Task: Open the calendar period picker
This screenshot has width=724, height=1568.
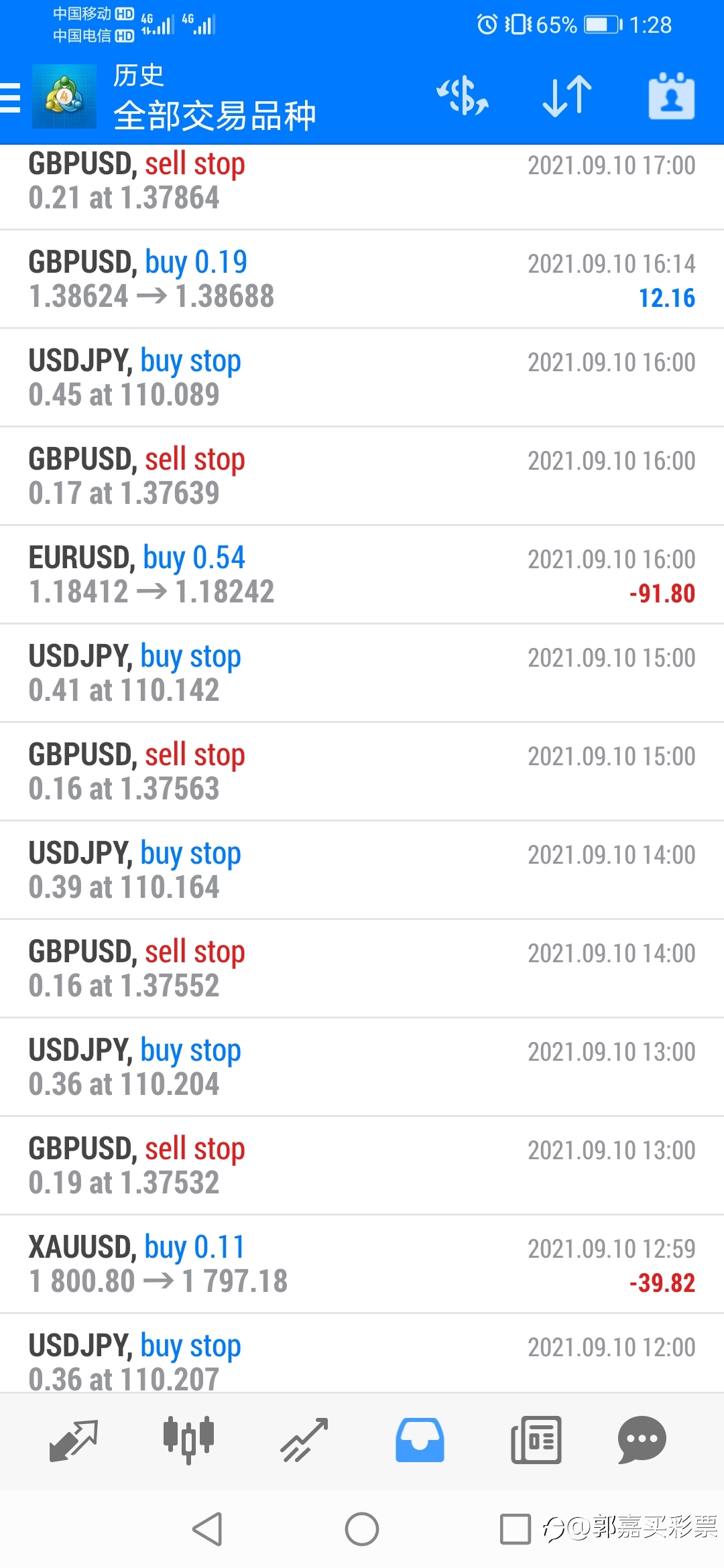Action: click(x=671, y=96)
